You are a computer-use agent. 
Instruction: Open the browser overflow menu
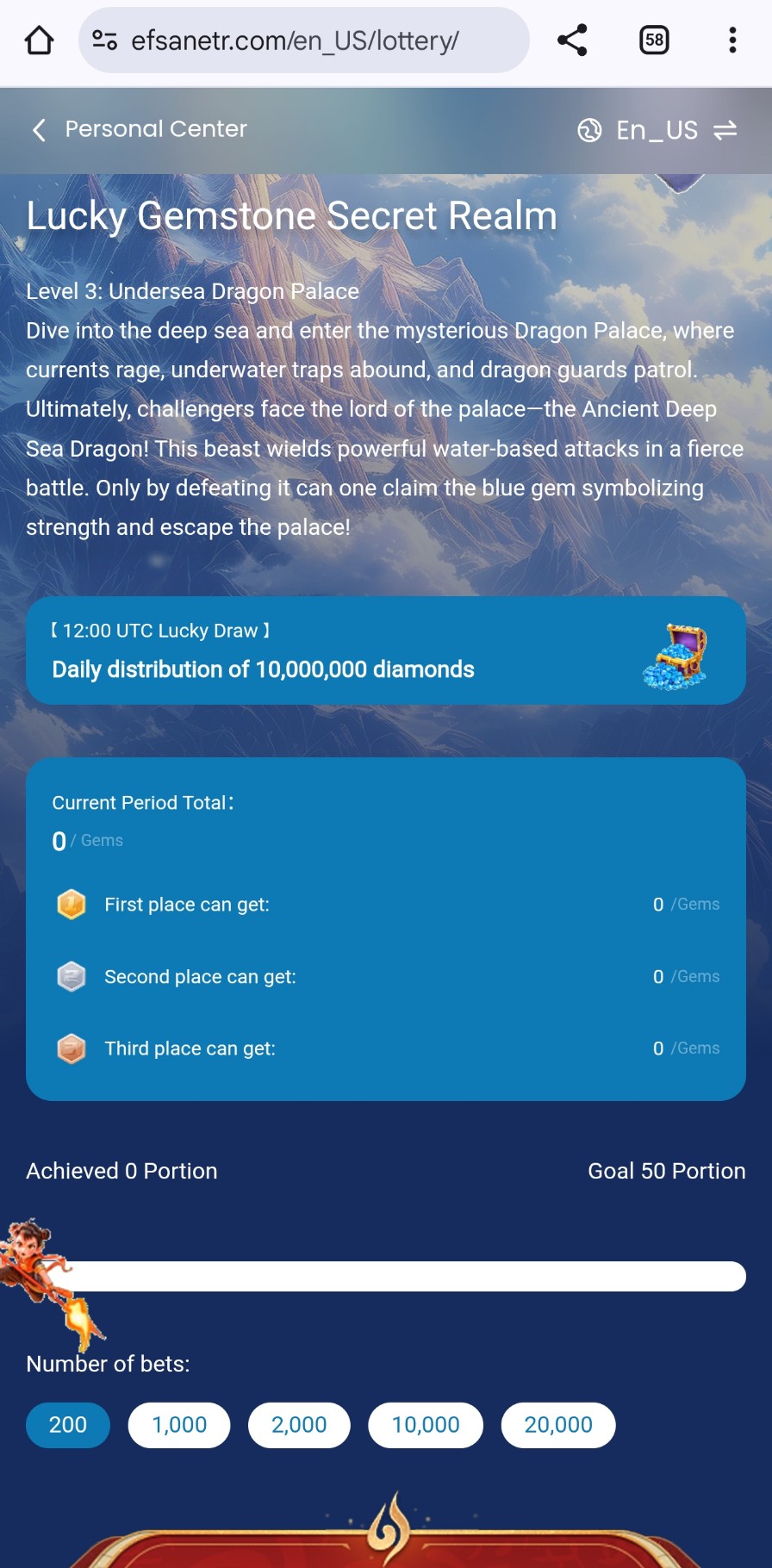(x=732, y=40)
